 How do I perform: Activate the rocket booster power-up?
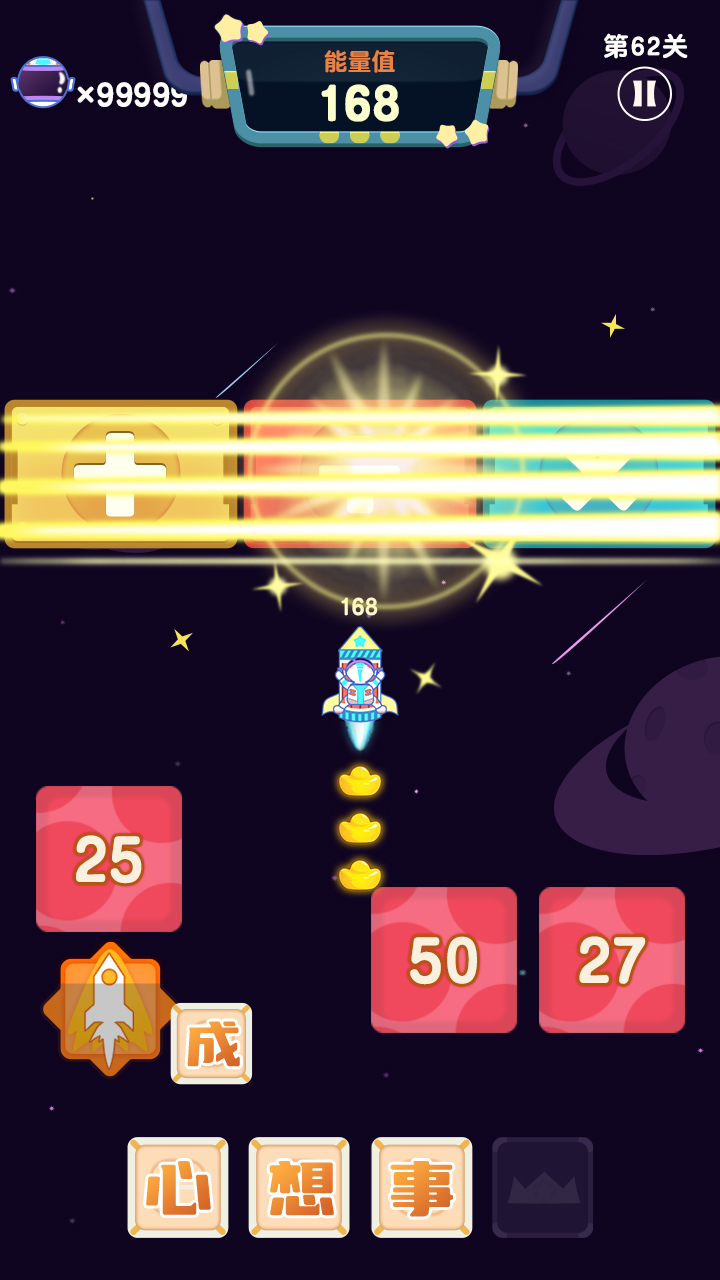pos(109,1009)
